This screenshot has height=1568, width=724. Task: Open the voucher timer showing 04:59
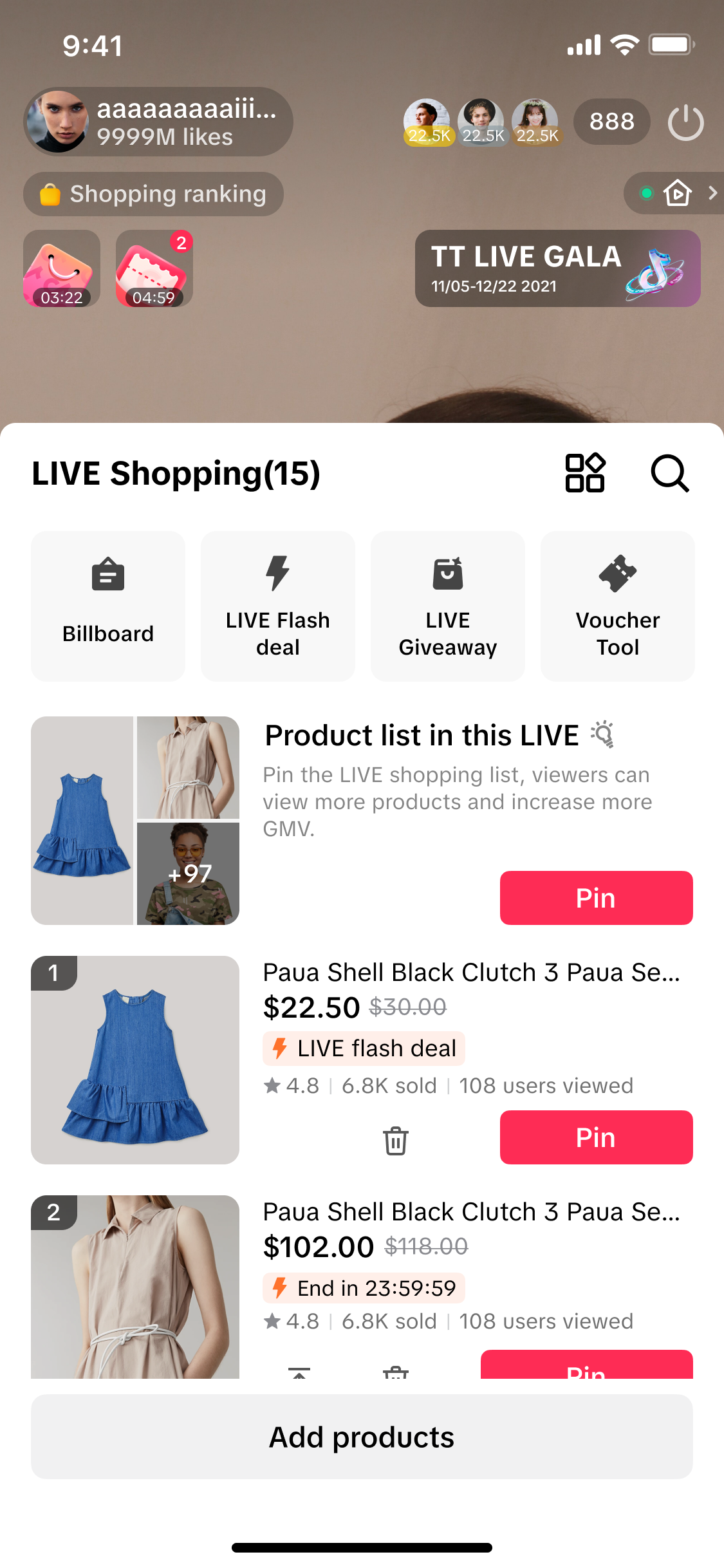tap(154, 268)
